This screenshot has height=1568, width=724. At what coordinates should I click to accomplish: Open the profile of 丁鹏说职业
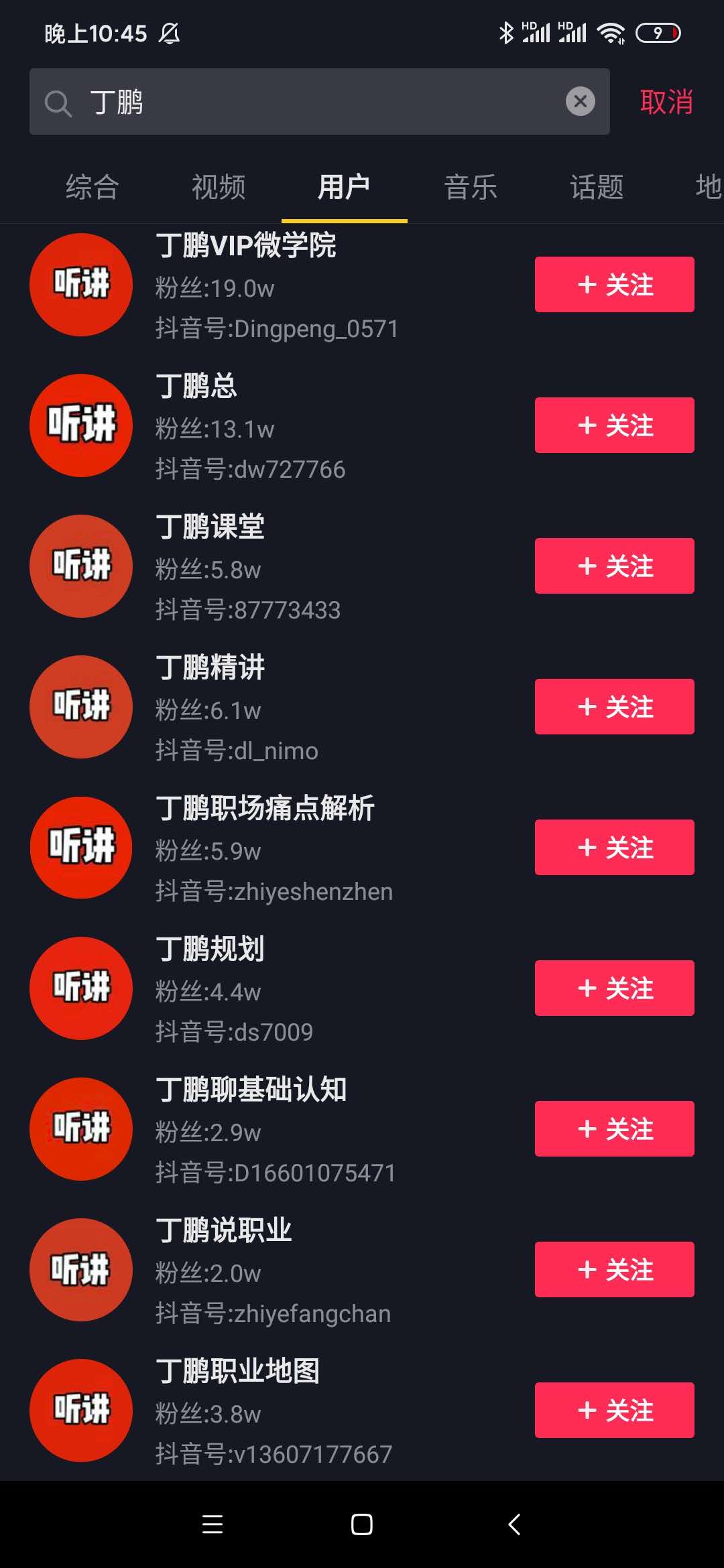coord(224,1231)
